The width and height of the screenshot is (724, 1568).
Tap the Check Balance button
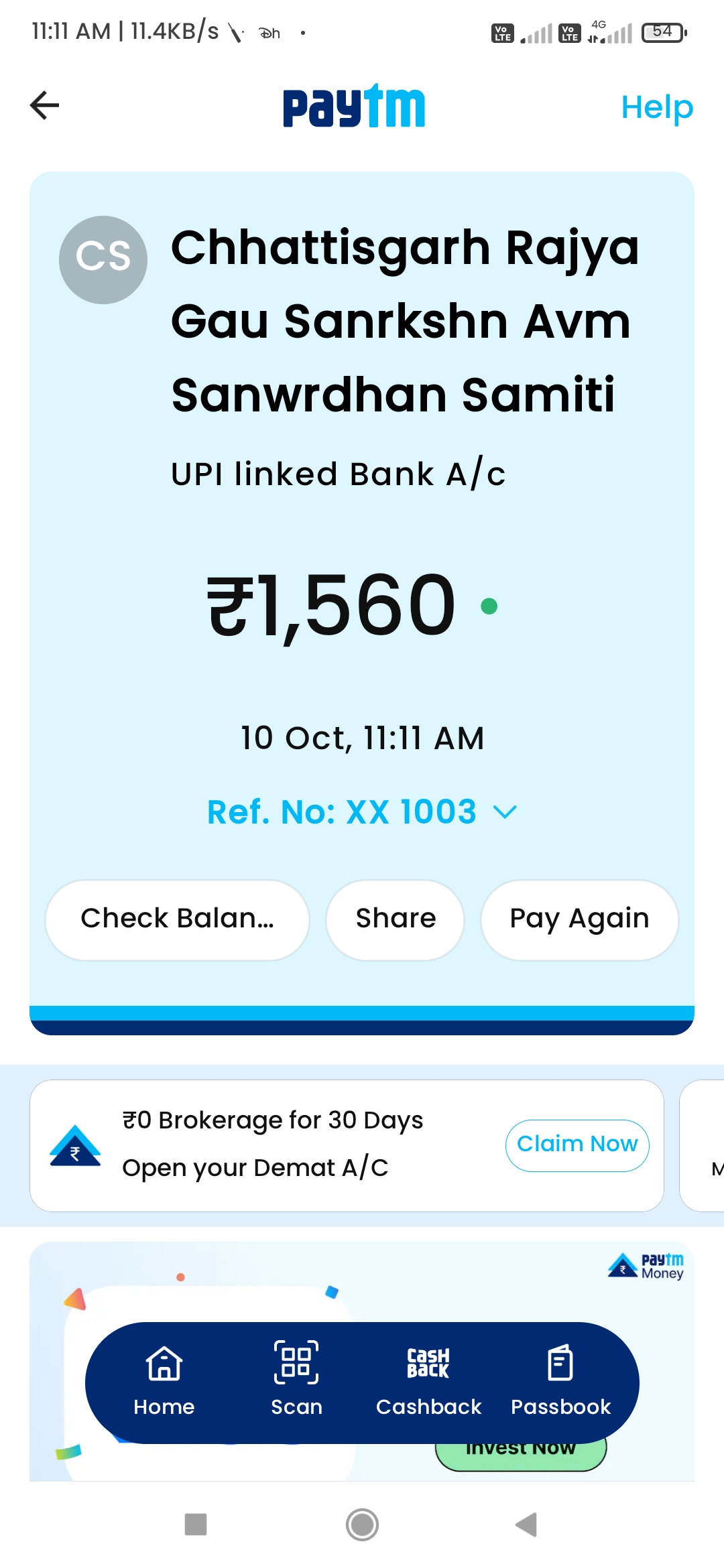[x=177, y=919]
